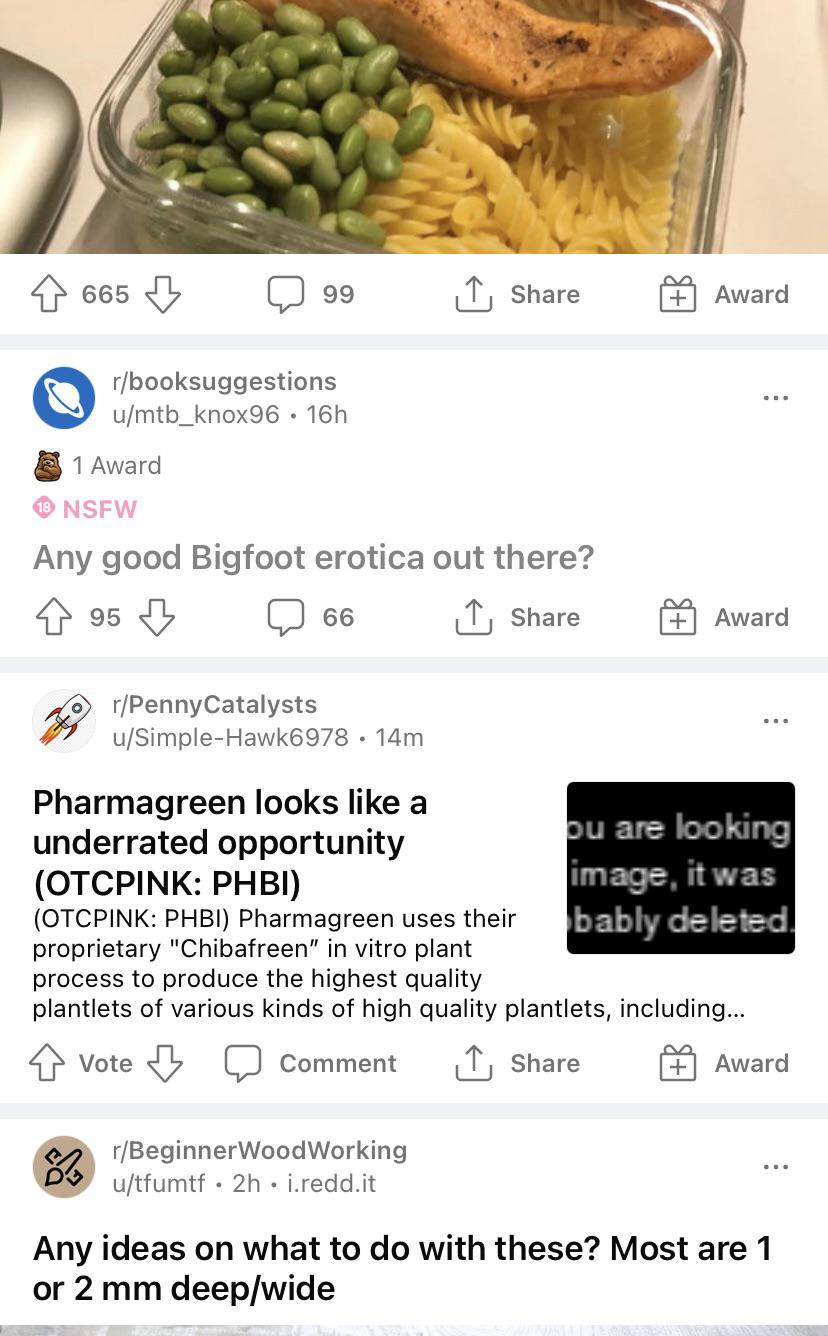Upvote the lunch post showing 665 points
This screenshot has width=828, height=1336.
tap(48, 294)
